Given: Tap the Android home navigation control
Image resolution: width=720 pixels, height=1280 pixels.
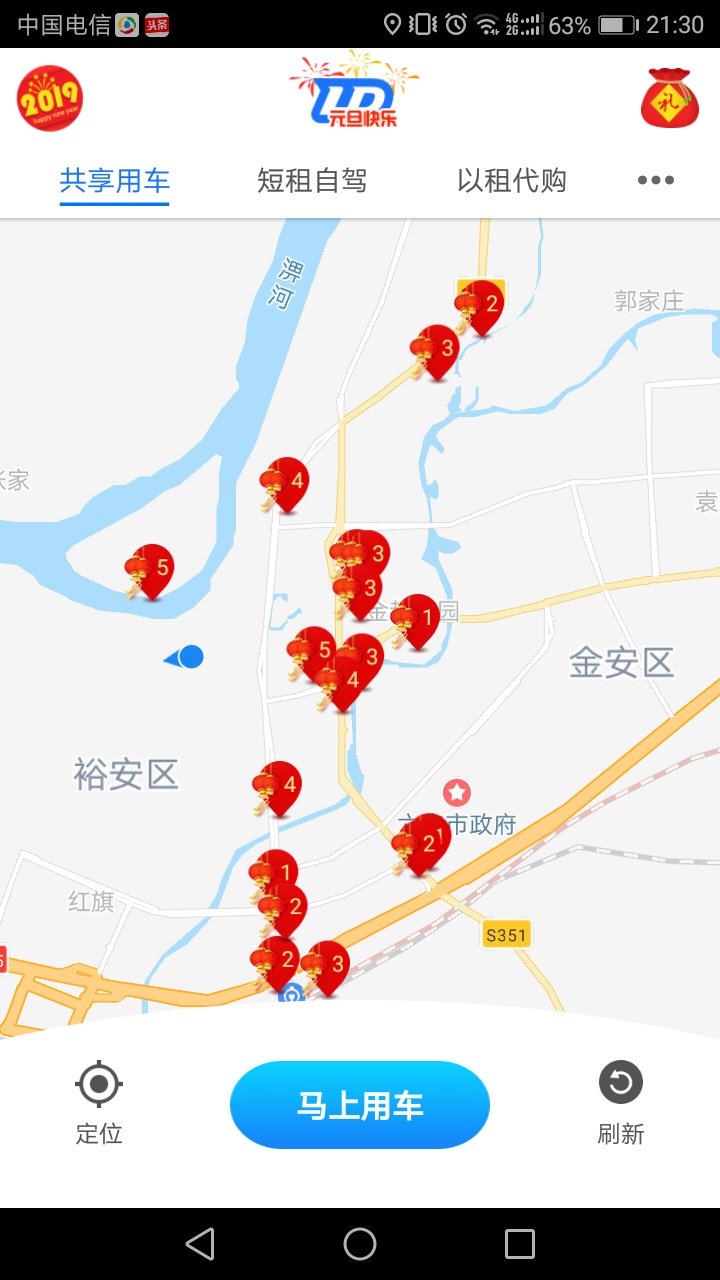Looking at the screenshot, I should 360,1244.
